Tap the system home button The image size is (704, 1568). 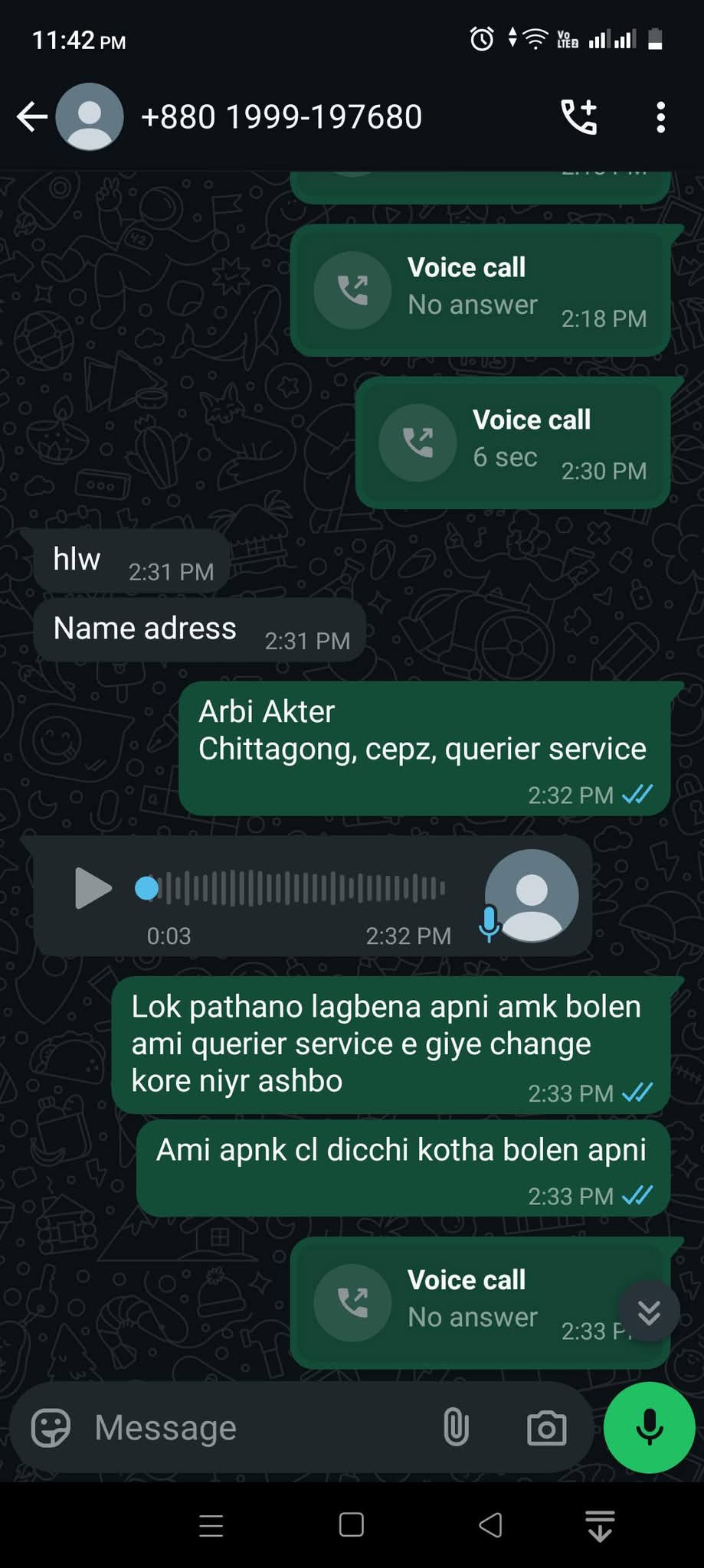[x=352, y=1525]
